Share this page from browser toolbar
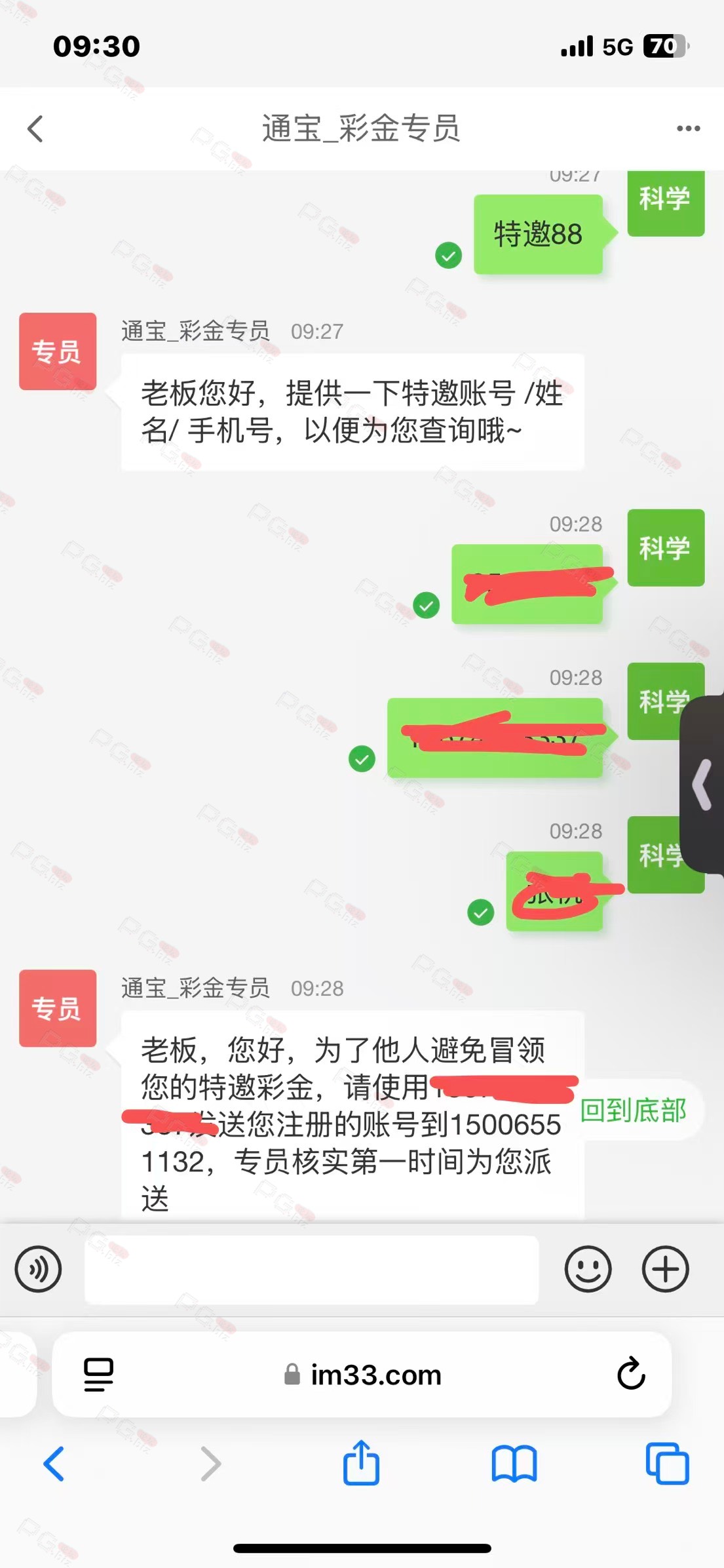Viewport: 724px width, 1568px height. coord(361,1462)
